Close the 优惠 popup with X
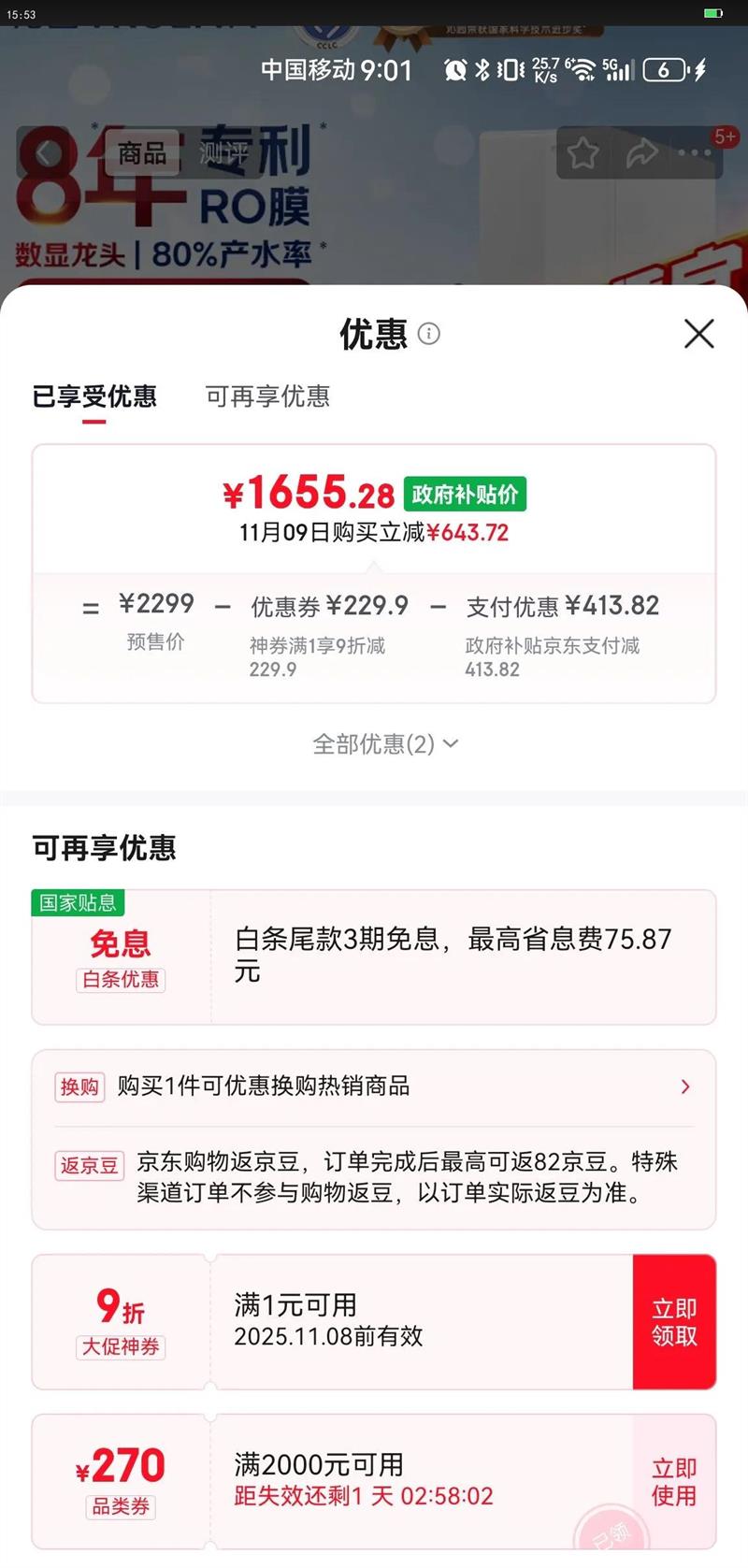Screen dimensions: 748x1568 [x=698, y=334]
